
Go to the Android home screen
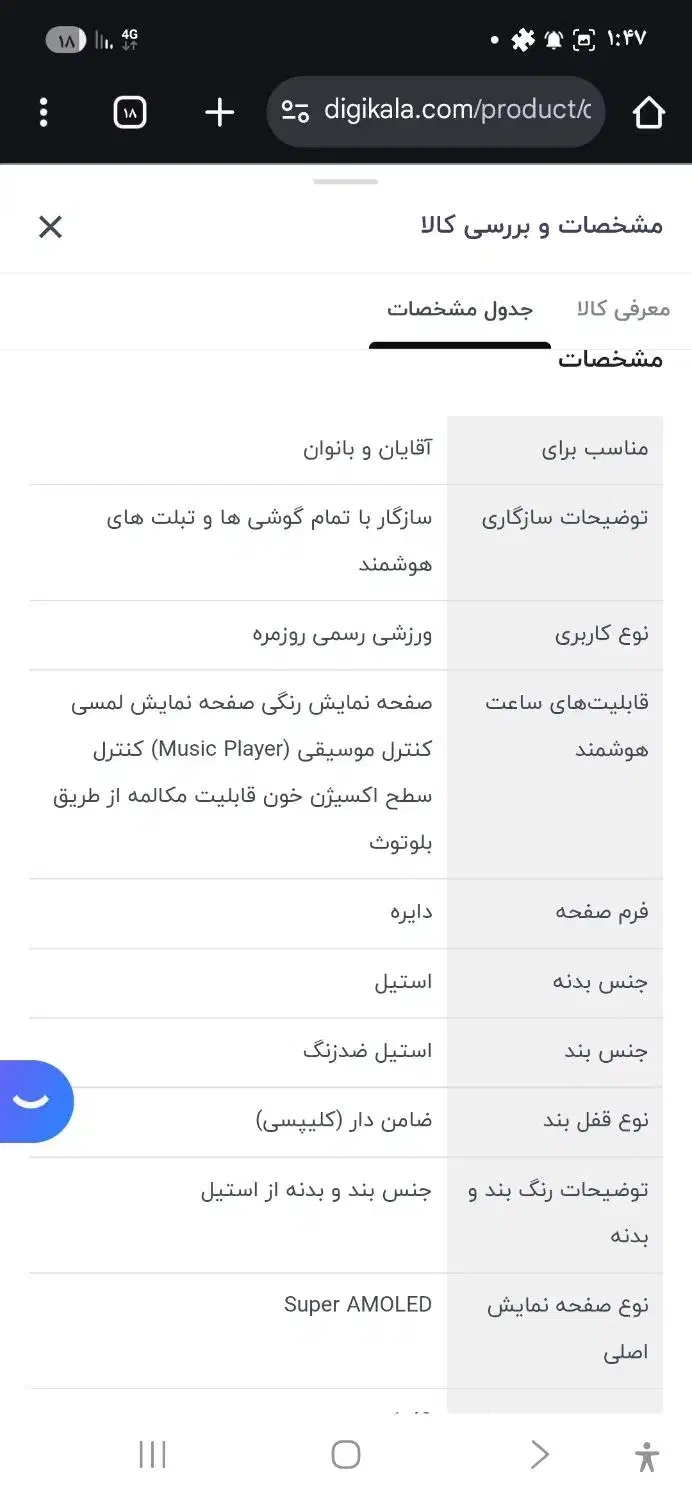click(345, 1454)
